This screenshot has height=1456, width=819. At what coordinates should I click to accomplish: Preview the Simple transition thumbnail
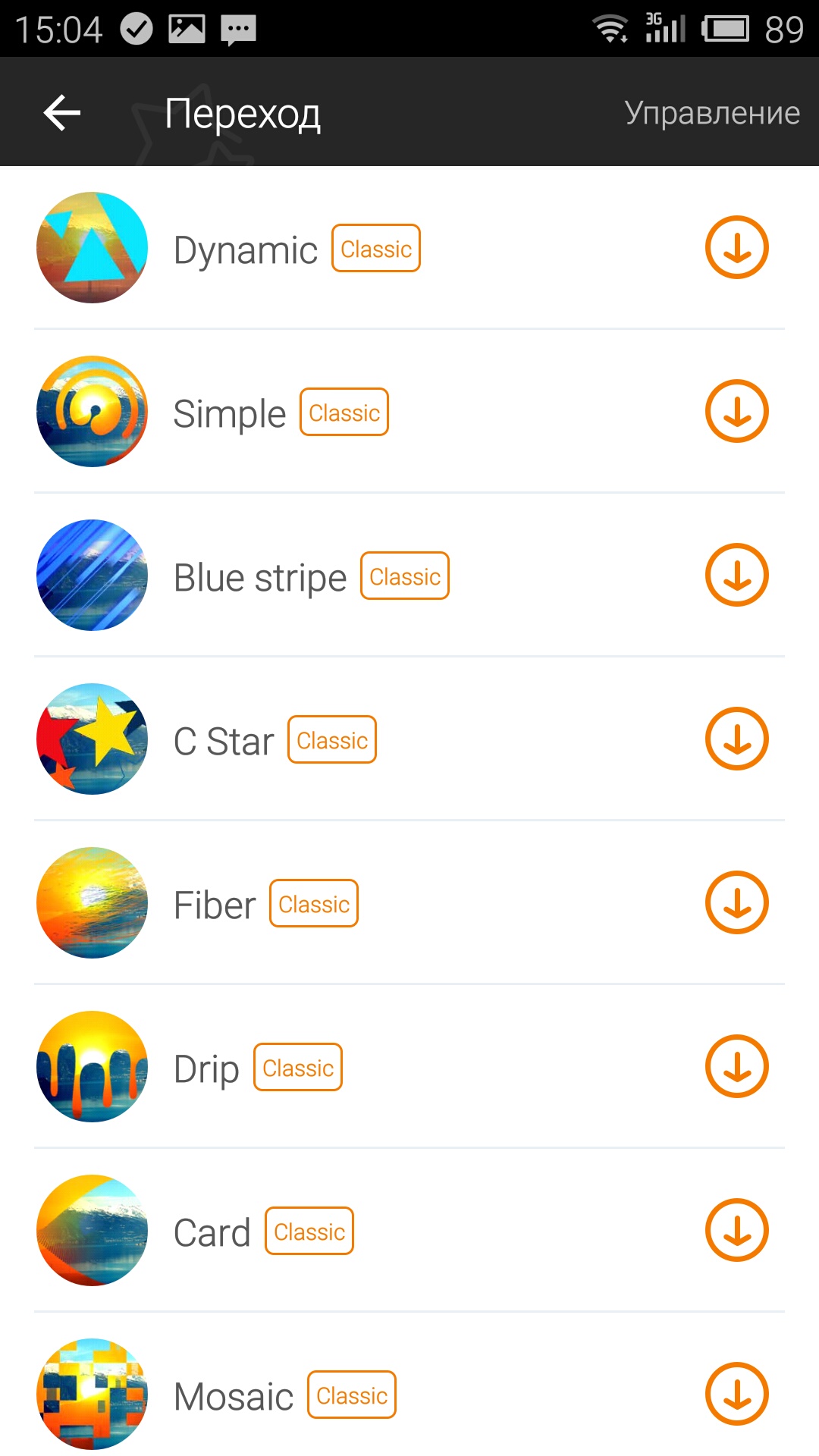[x=92, y=412]
